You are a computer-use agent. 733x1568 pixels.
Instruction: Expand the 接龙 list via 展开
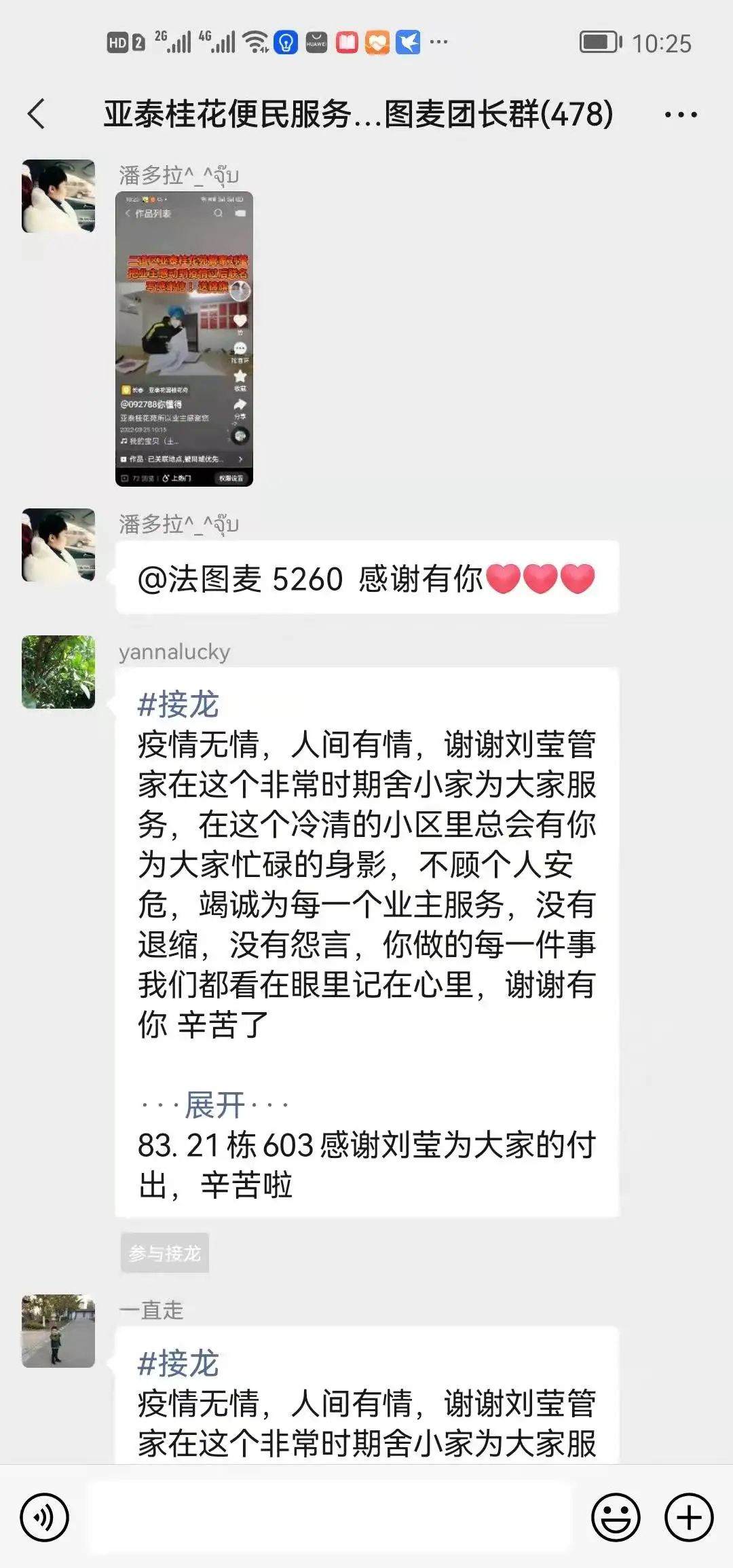point(214,1106)
